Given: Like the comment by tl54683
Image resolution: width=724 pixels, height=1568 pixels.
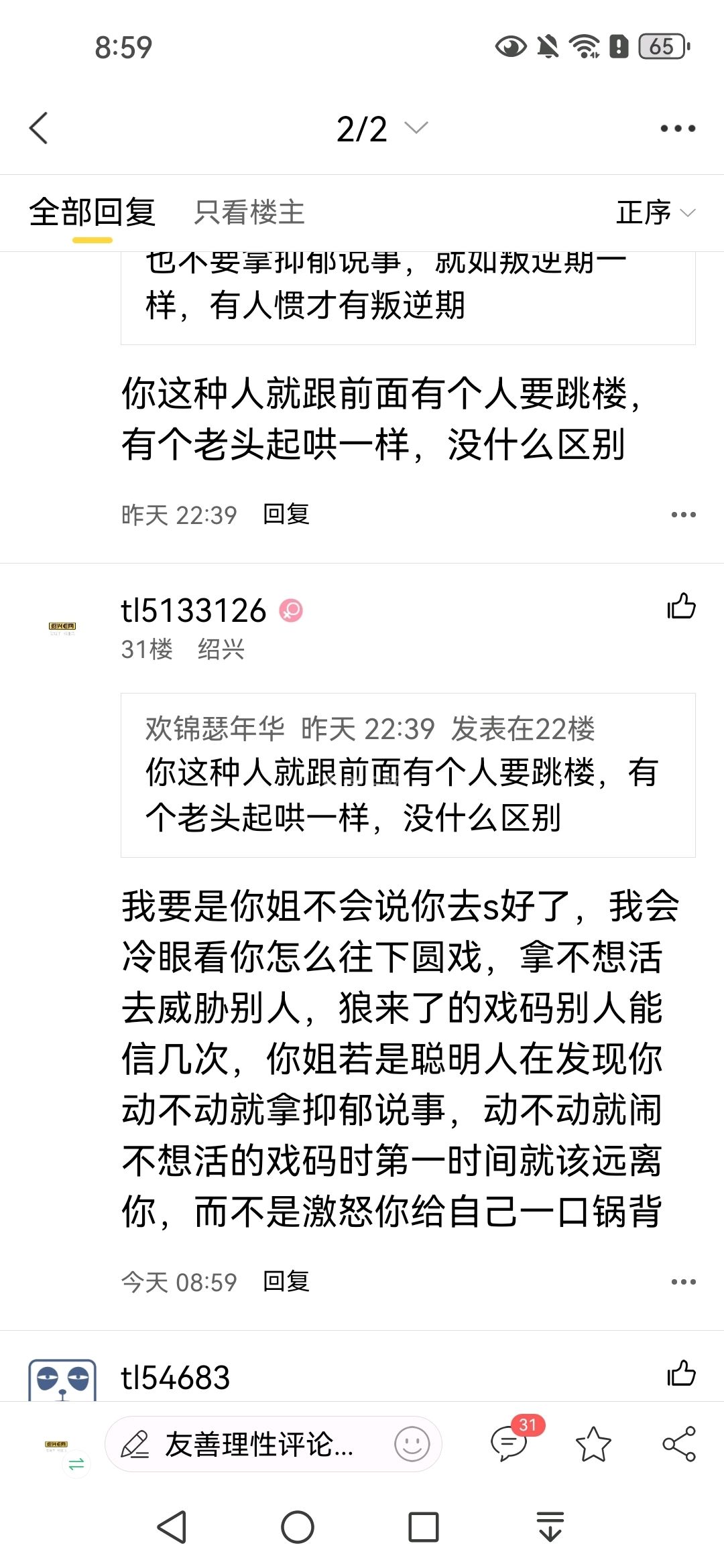Looking at the screenshot, I should pyautogui.click(x=681, y=1373).
